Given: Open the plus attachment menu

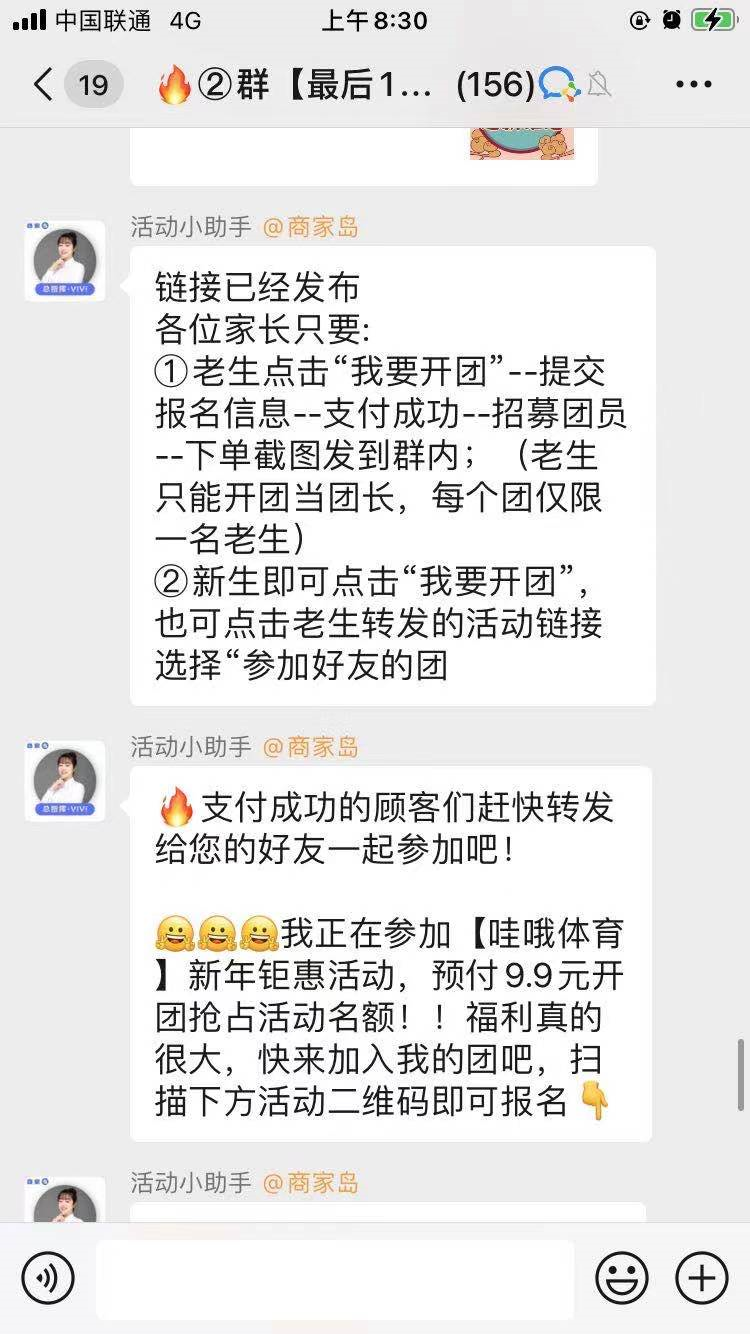Looking at the screenshot, I should tap(702, 1278).
